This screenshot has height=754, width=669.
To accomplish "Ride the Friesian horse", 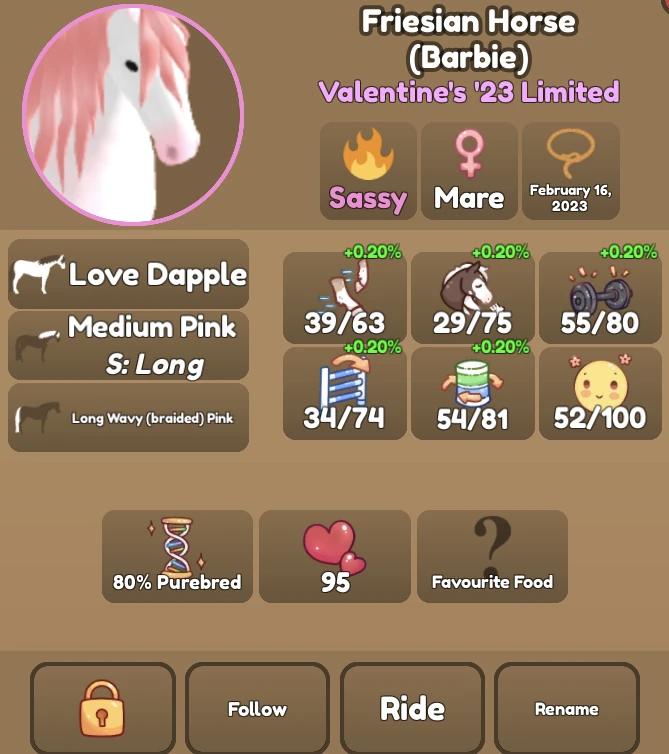I will (x=412, y=708).
